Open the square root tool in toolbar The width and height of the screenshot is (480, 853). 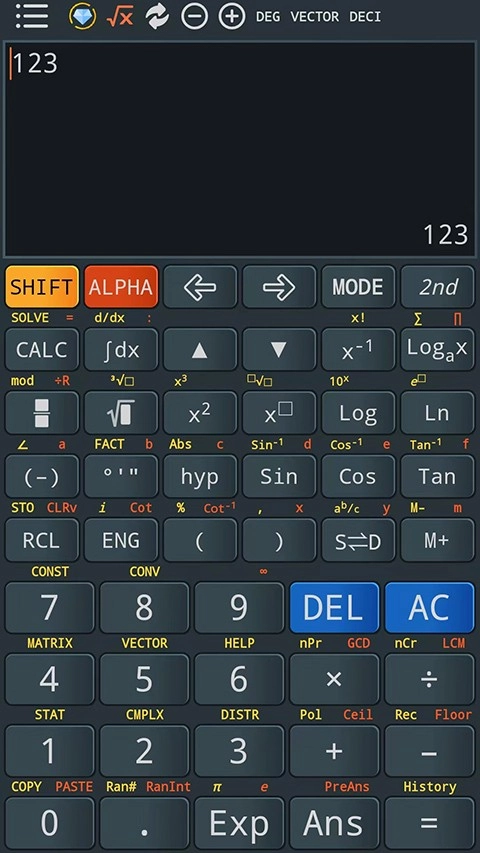(120, 17)
